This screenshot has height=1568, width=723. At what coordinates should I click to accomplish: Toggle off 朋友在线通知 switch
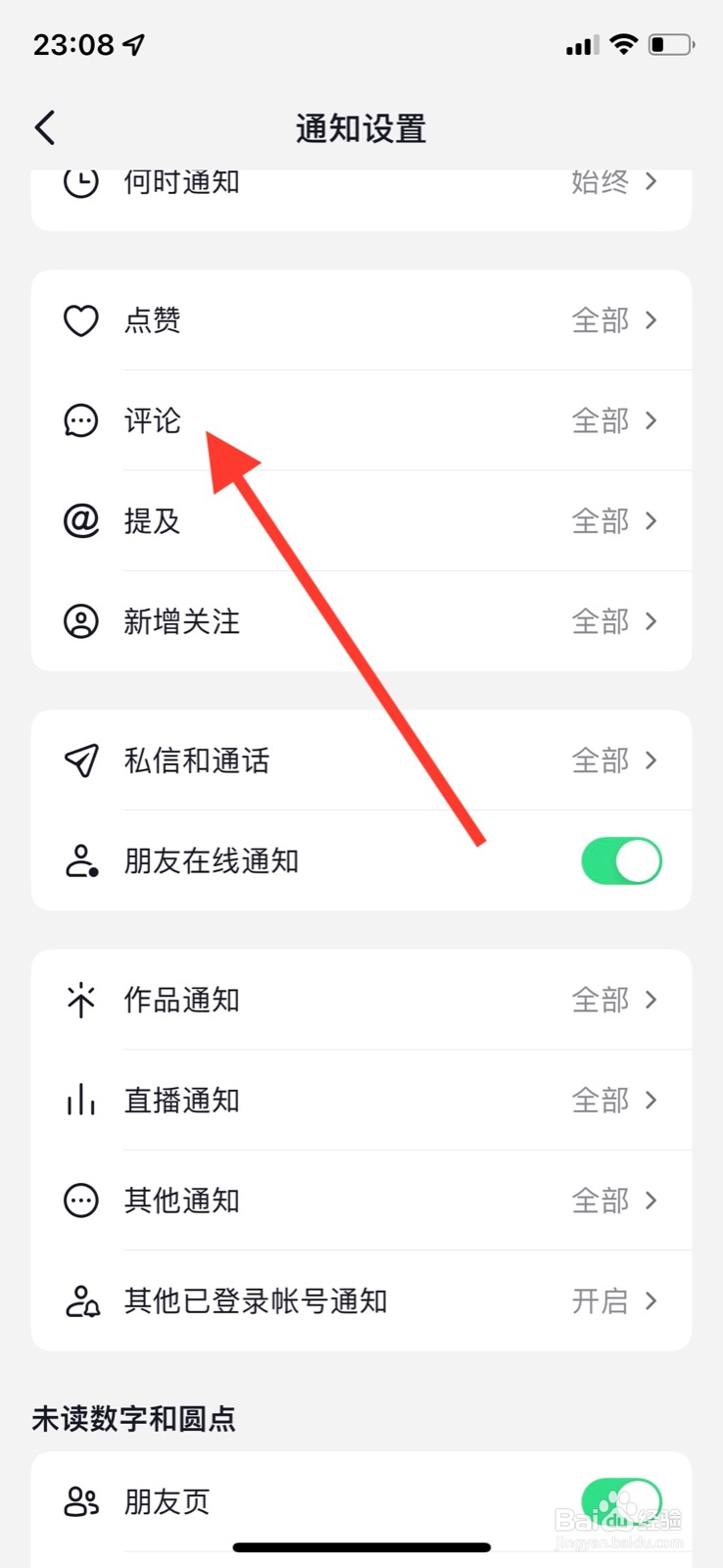click(621, 860)
